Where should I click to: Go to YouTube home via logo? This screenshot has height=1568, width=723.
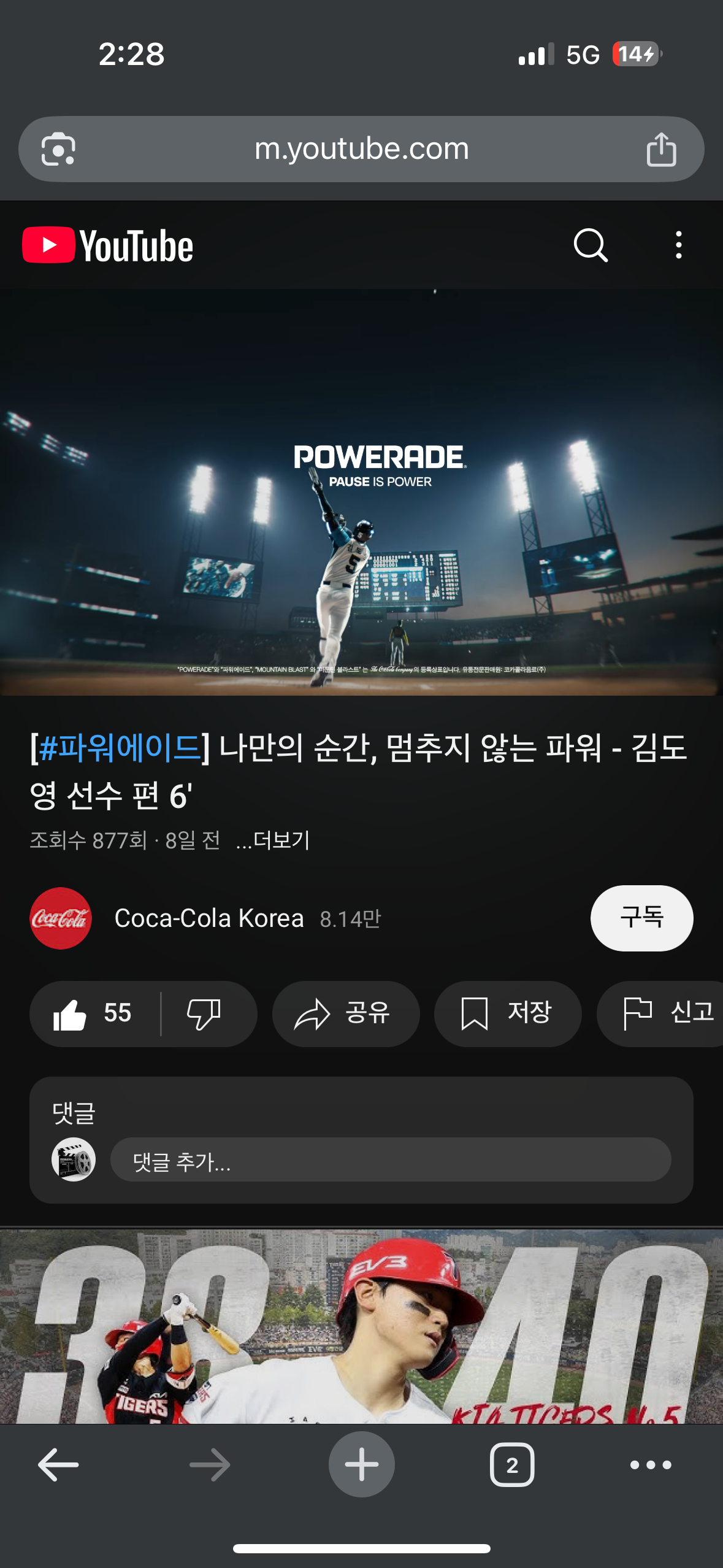pos(108,245)
